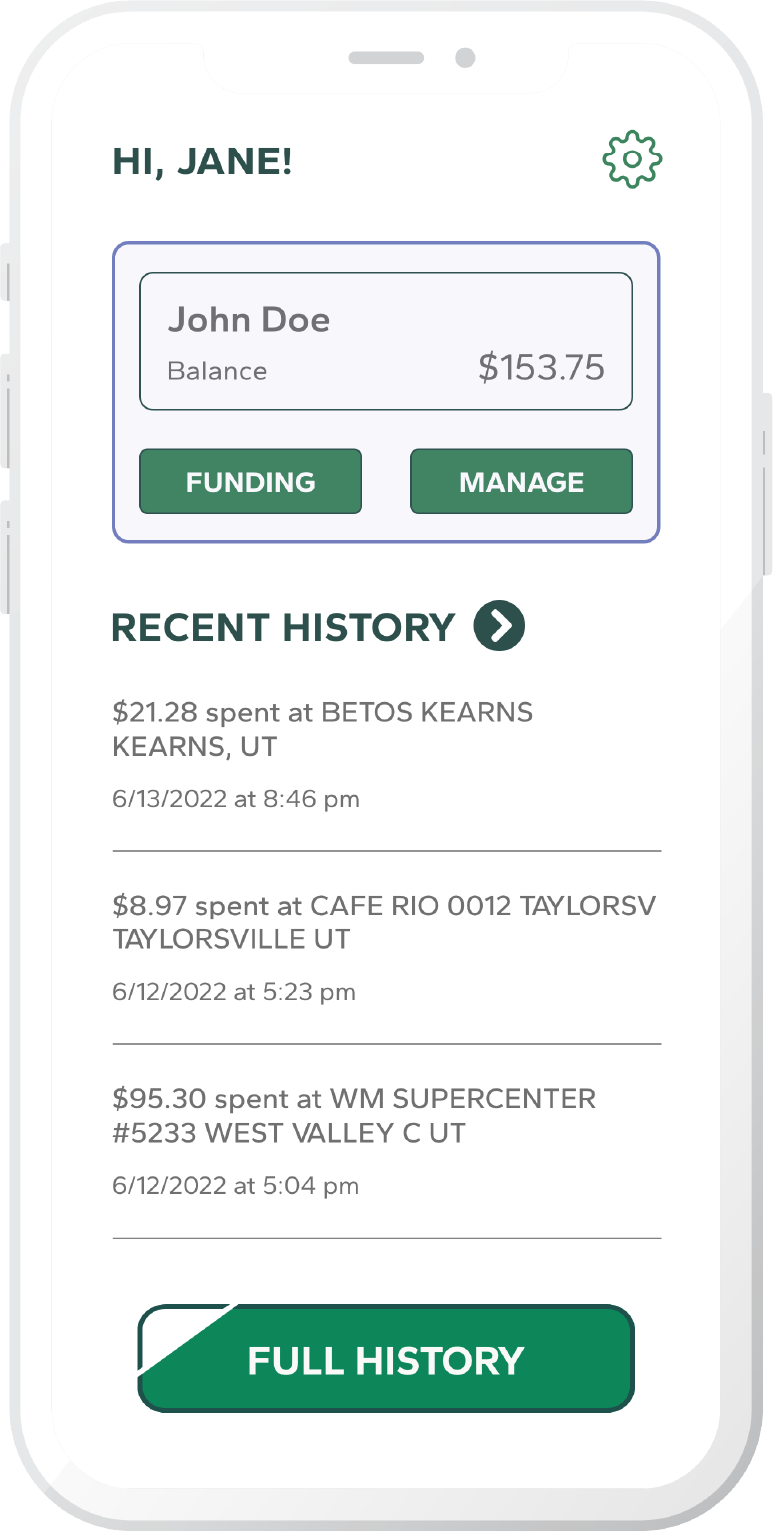View the Full History
This screenshot has height=1532, width=773.
pyautogui.click(x=386, y=1359)
